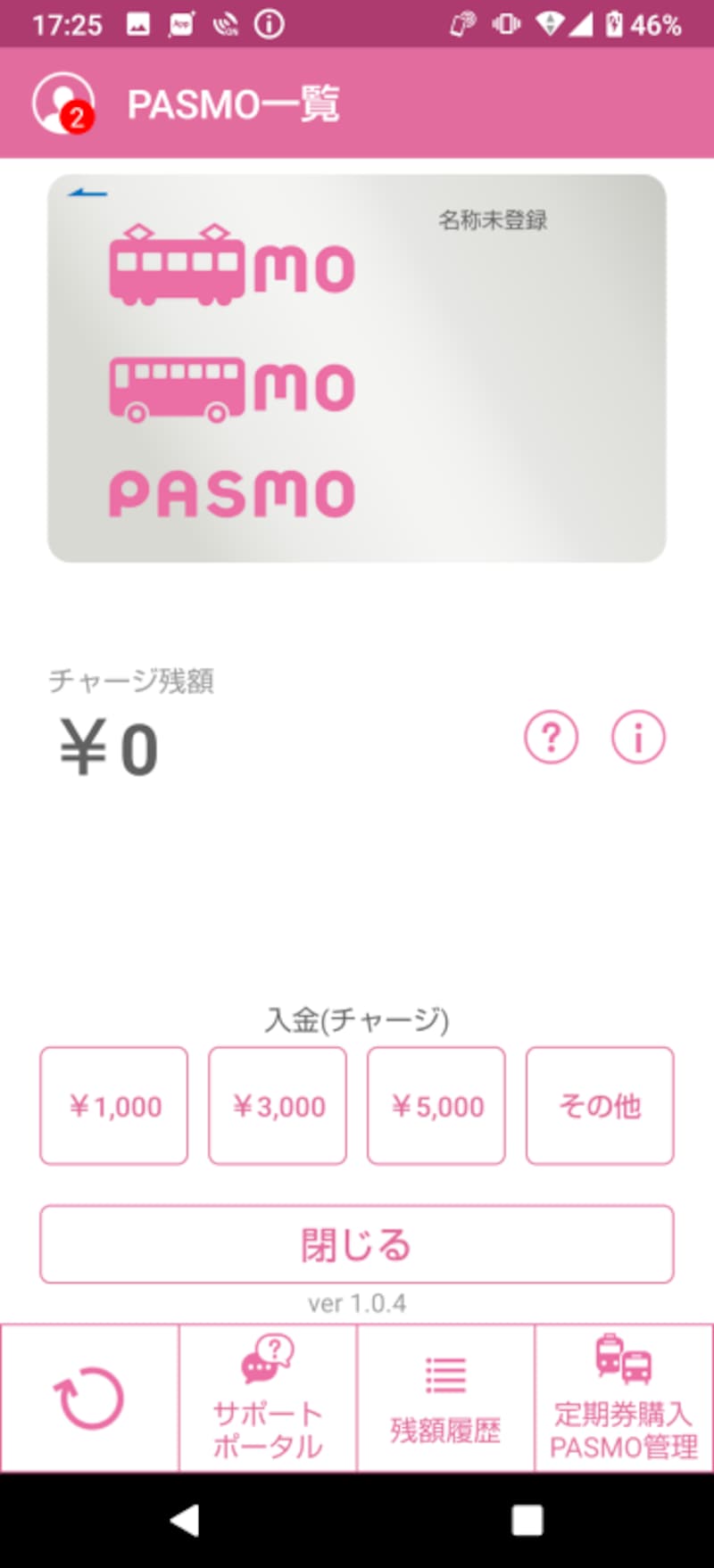Tap the question mark help icon
714x1568 pixels.
552,738
